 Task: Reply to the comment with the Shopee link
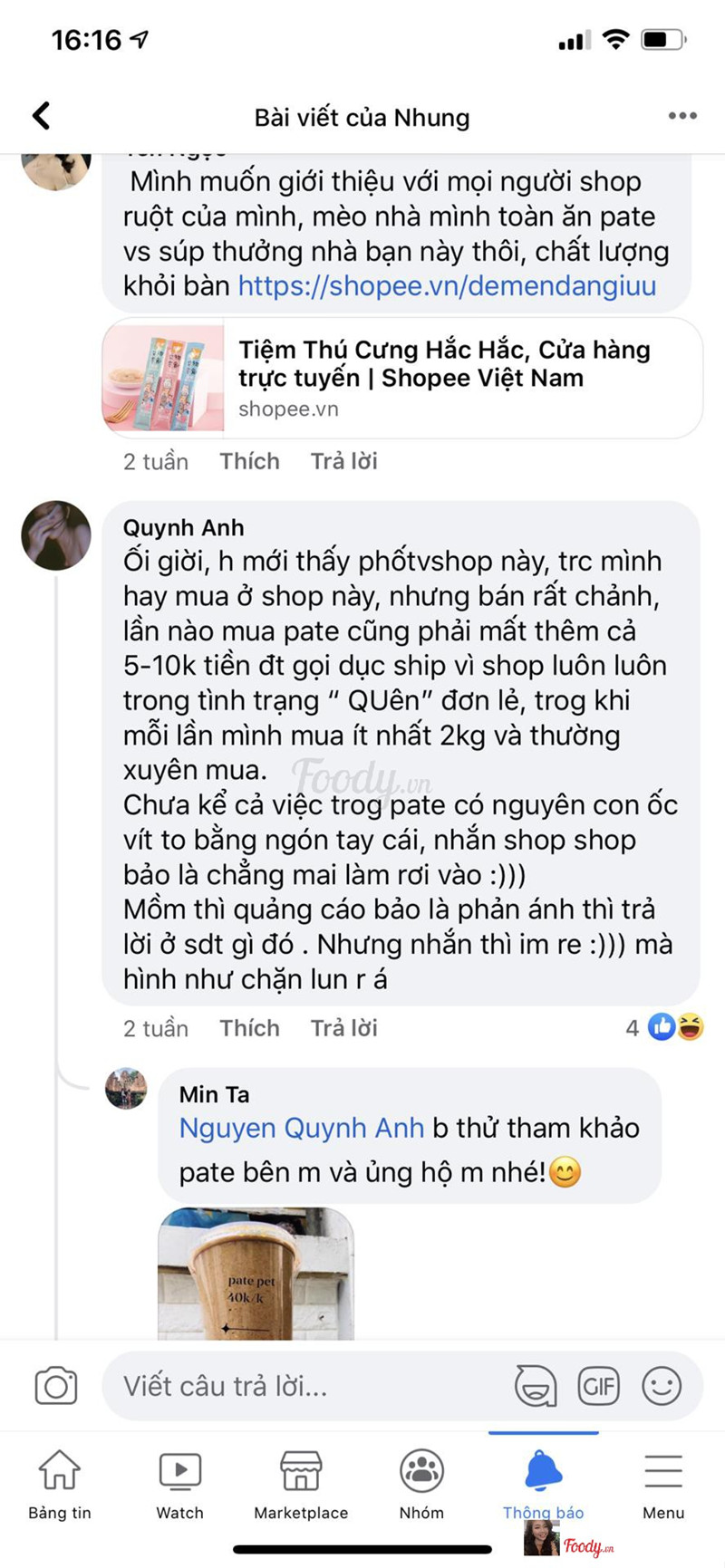pos(343,461)
